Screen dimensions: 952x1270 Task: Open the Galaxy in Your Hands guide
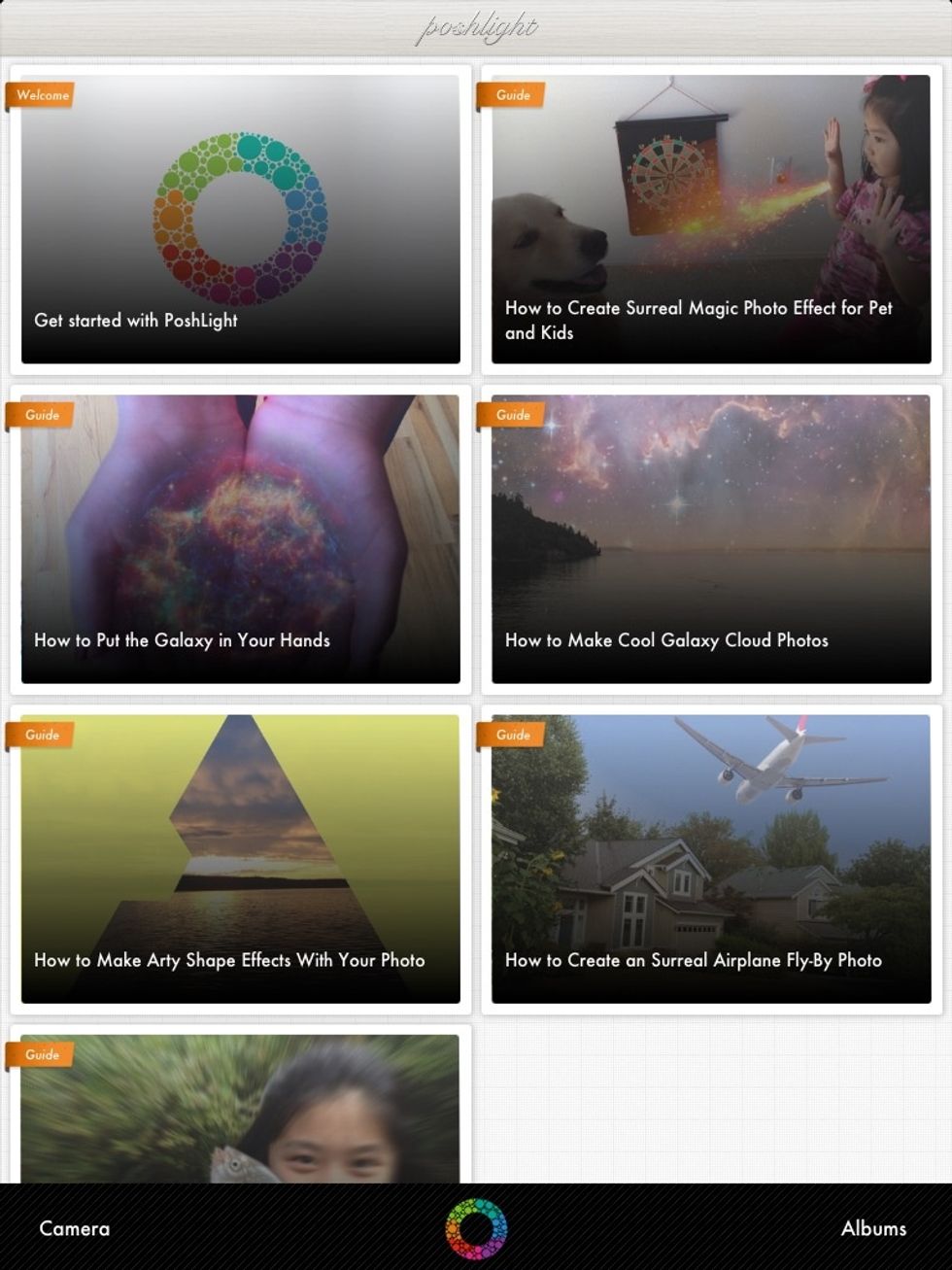[240, 539]
